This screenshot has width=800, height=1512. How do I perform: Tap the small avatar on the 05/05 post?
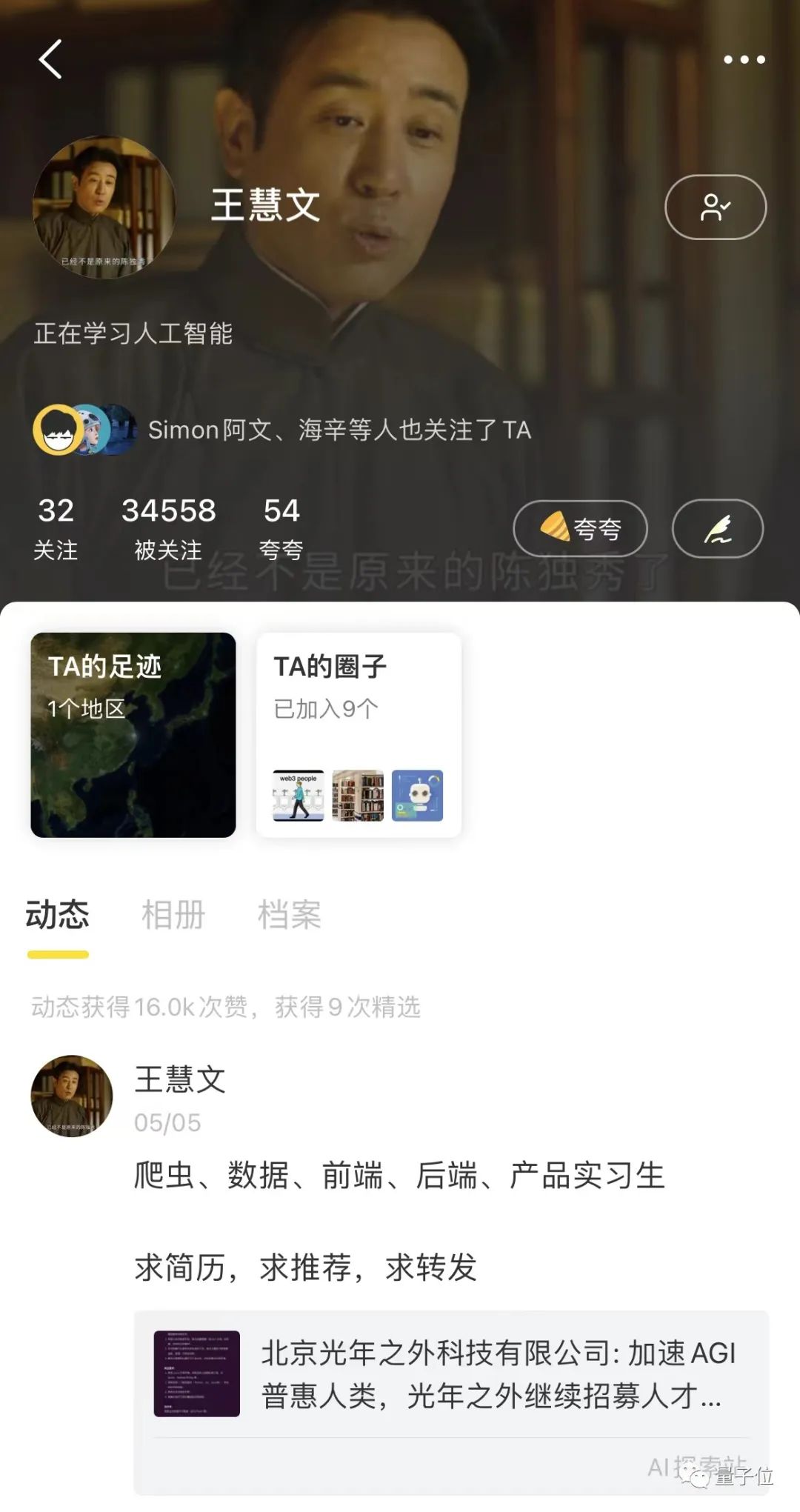coord(72,1096)
